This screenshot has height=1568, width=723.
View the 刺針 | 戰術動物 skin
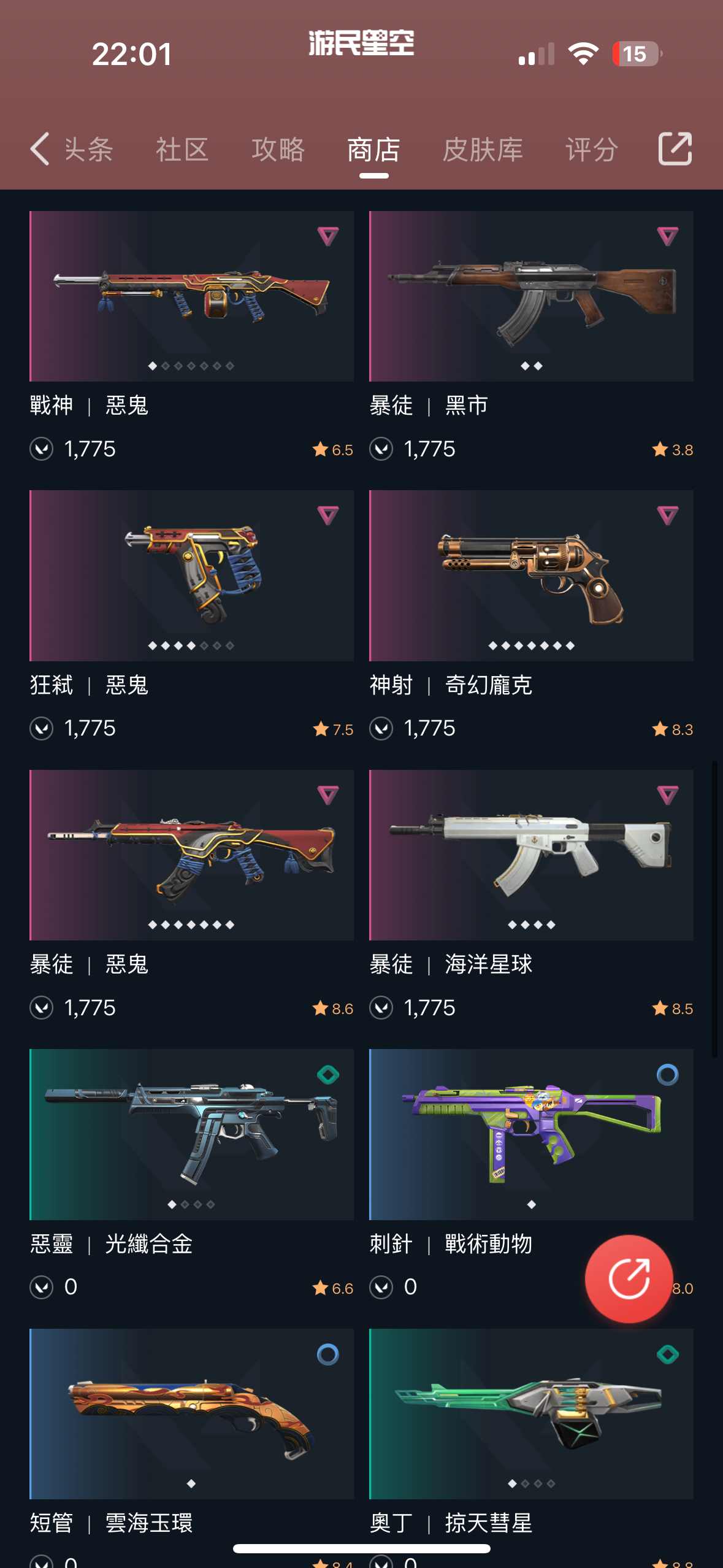point(531,1134)
